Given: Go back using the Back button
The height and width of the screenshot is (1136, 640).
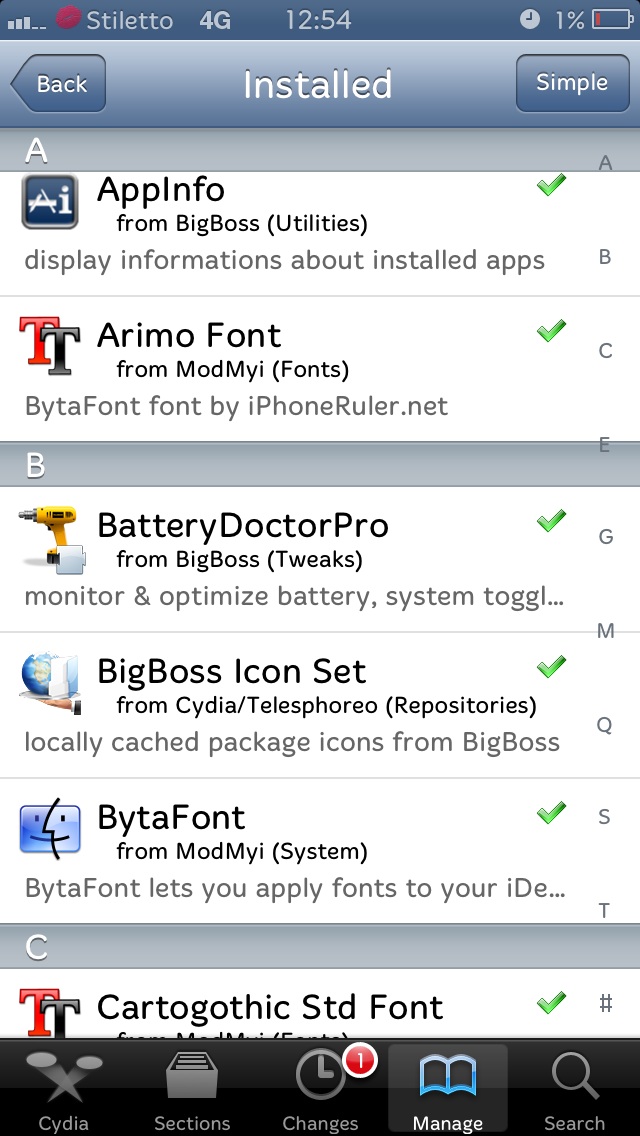Looking at the screenshot, I should point(59,84).
